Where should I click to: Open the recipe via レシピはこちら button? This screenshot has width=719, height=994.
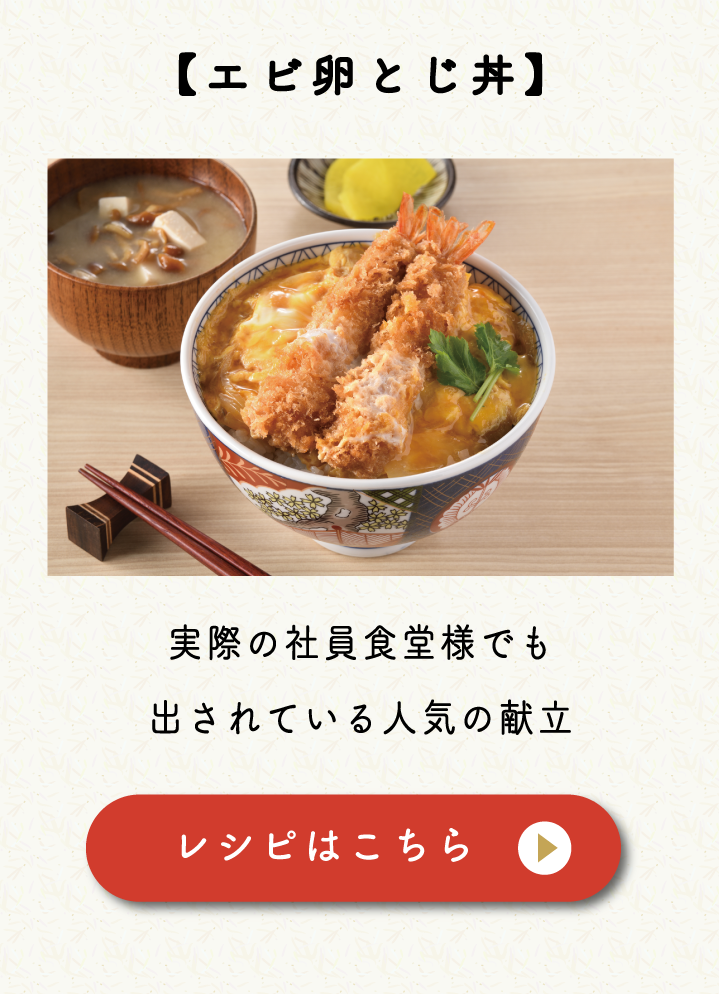pyautogui.click(x=353, y=847)
